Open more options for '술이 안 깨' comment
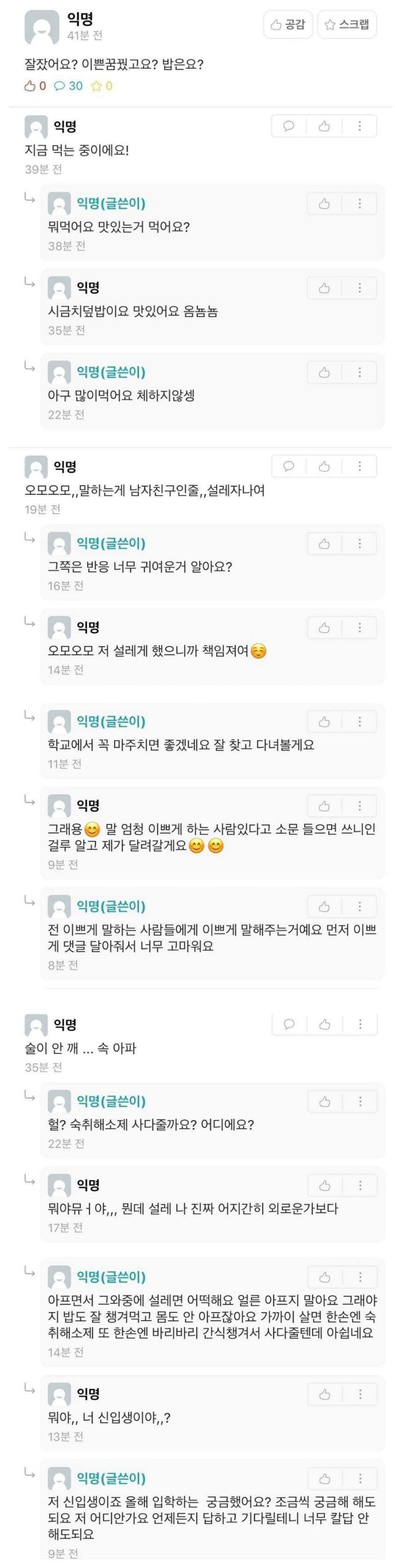 point(360,1024)
